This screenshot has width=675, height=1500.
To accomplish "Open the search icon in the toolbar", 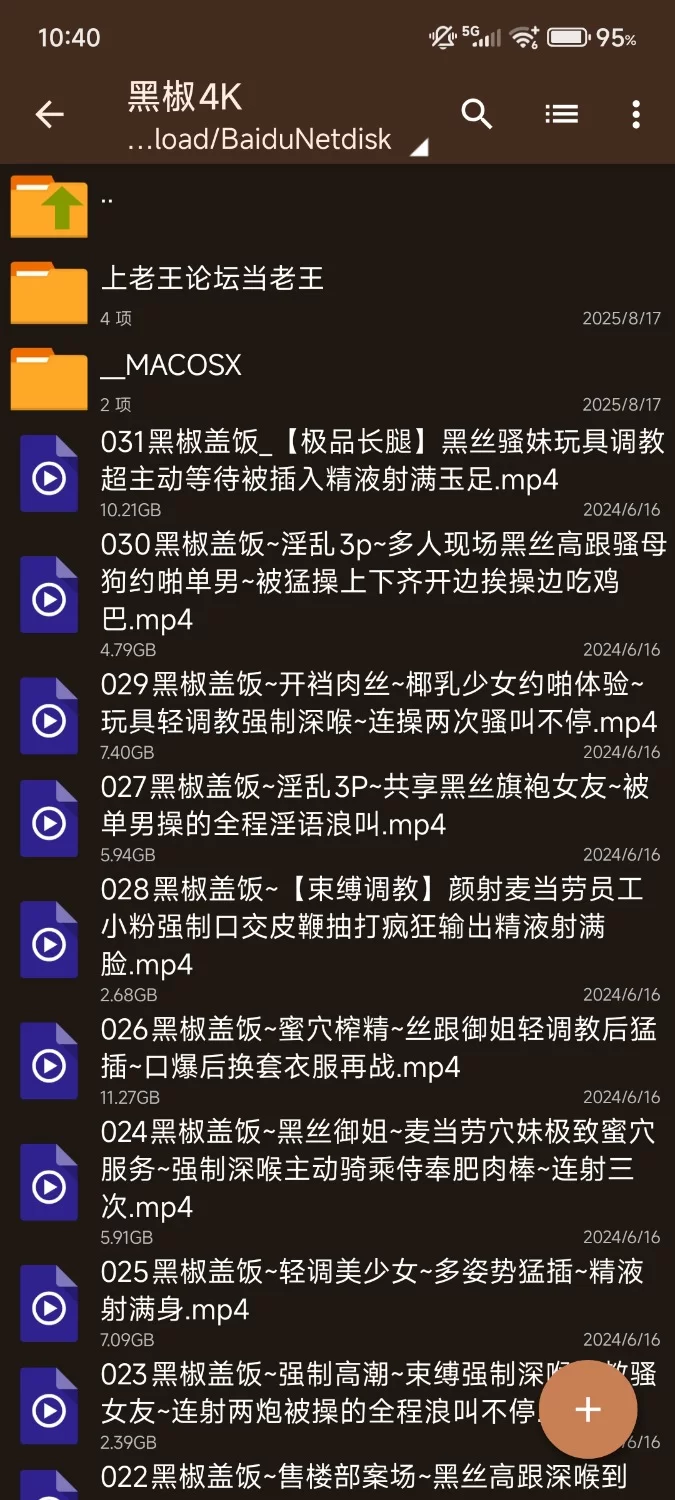I will point(477,115).
